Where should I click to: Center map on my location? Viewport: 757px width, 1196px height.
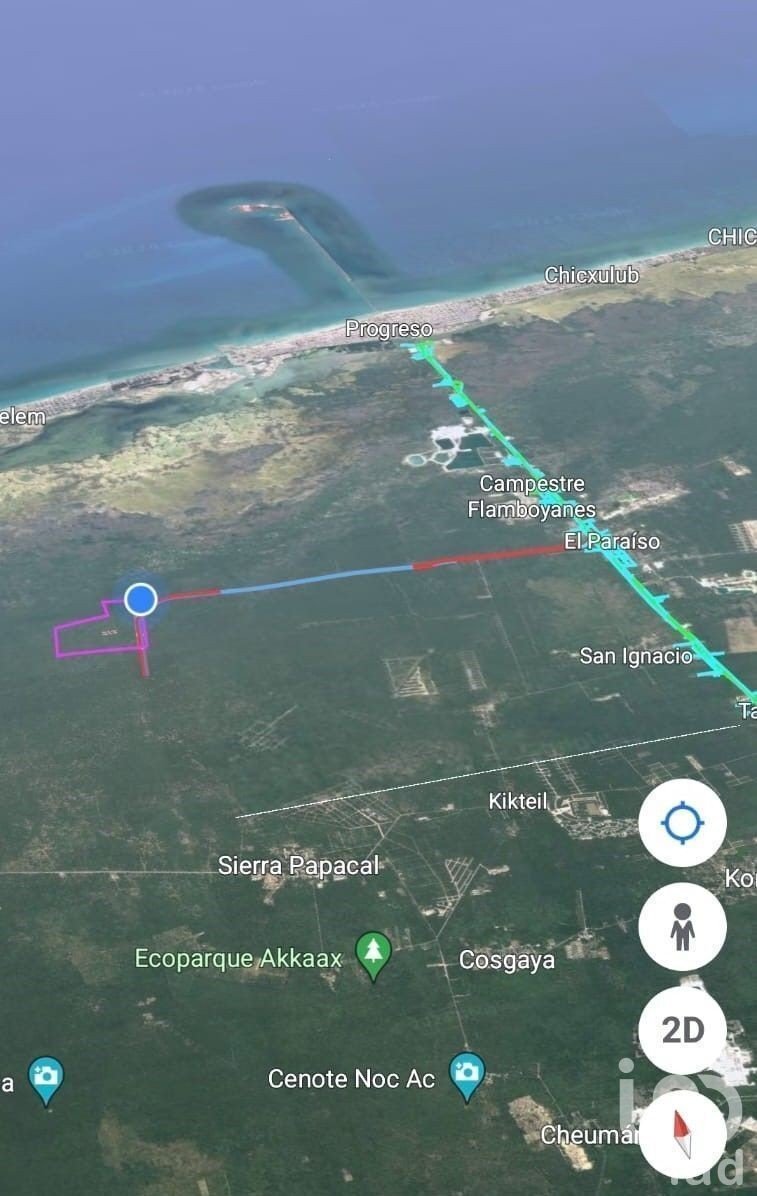pyautogui.click(x=682, y=823)
